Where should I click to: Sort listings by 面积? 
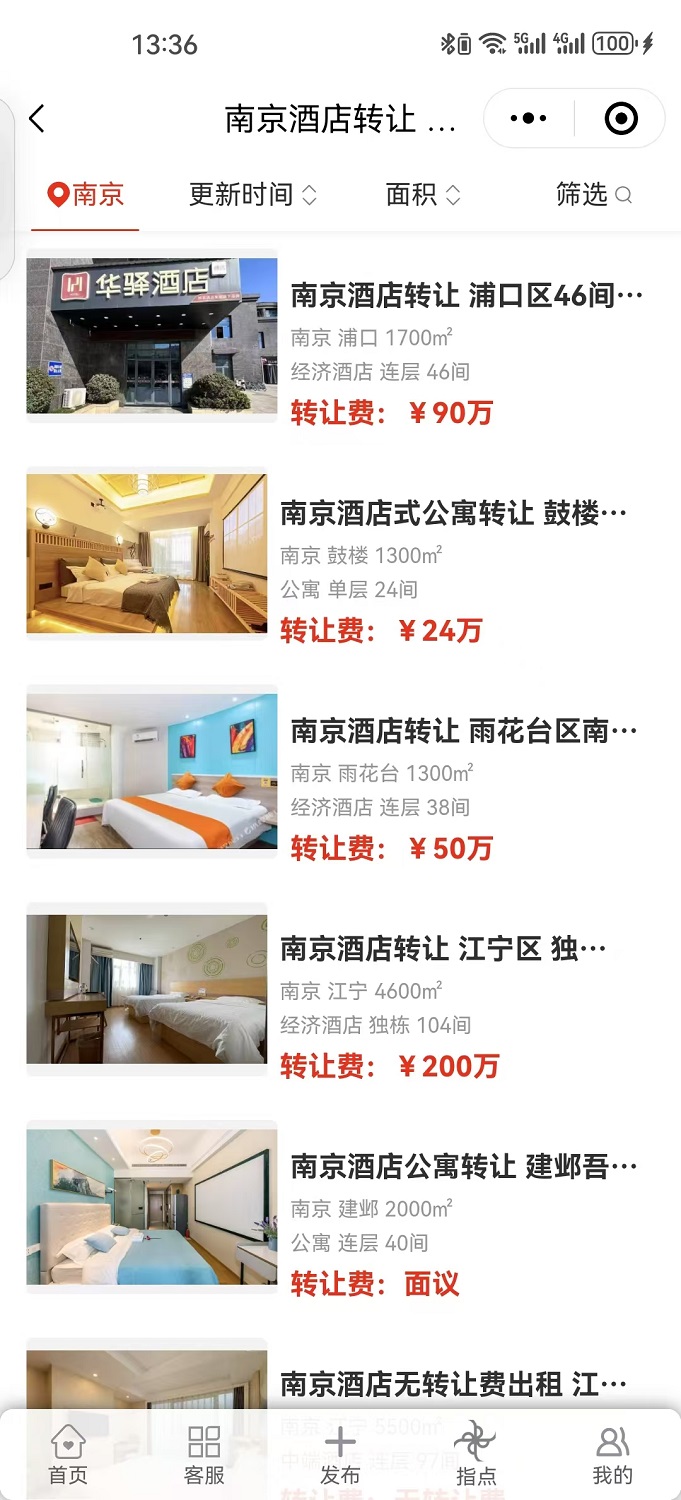coord(423,194)
